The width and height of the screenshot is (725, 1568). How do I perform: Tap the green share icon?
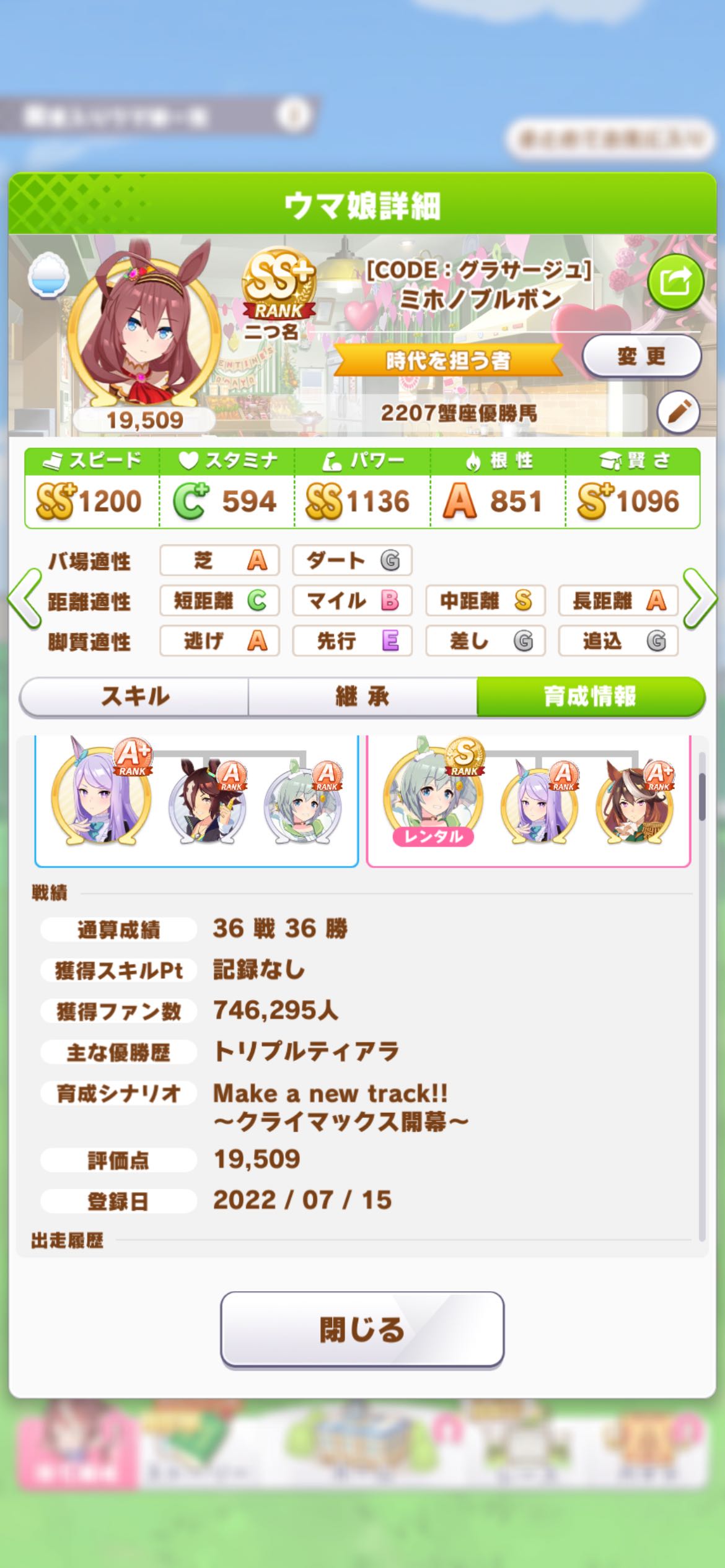click(675, 282)
